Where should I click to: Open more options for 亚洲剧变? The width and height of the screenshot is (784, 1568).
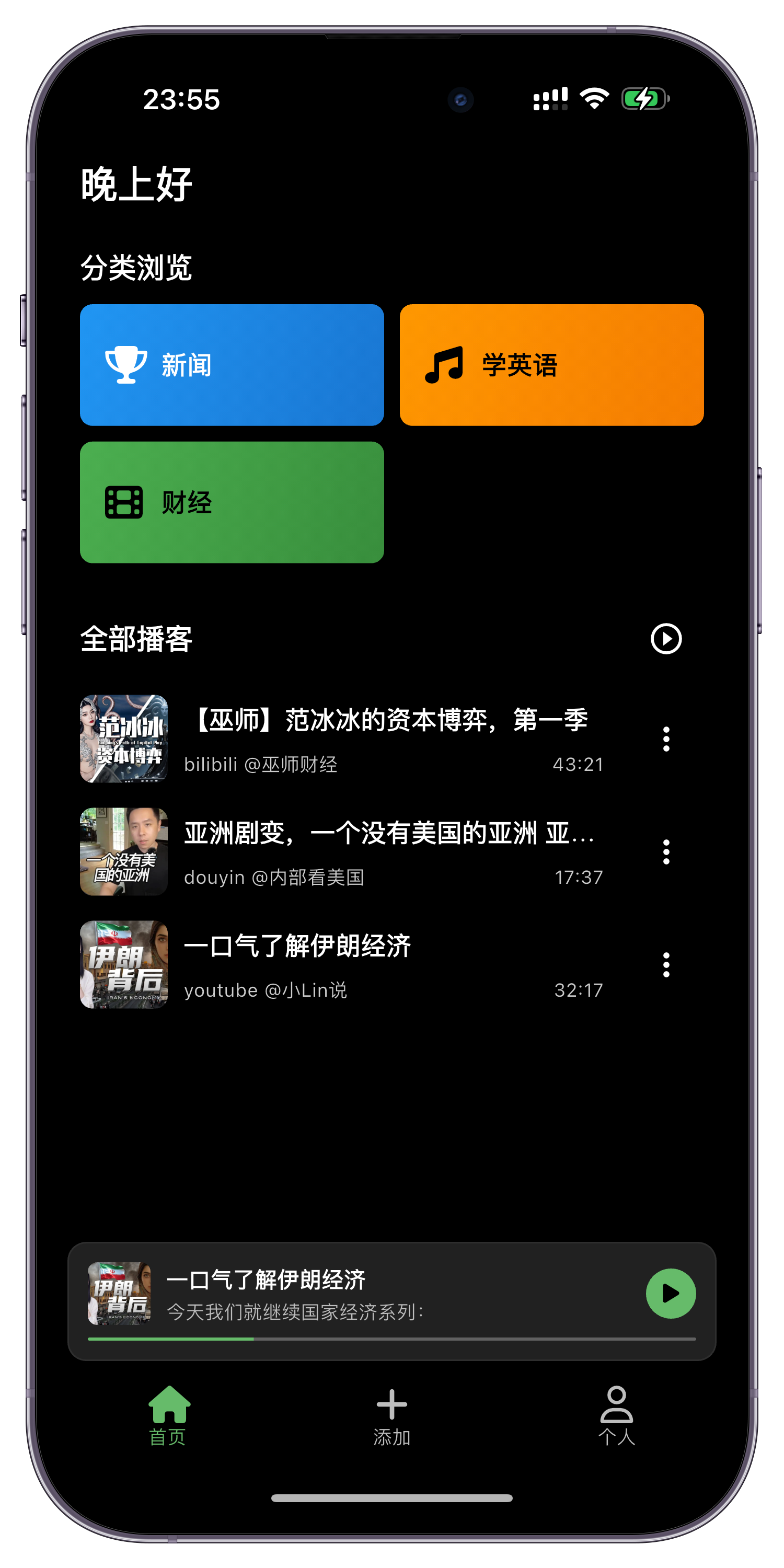pyautogui.click(x=666, y=851)
